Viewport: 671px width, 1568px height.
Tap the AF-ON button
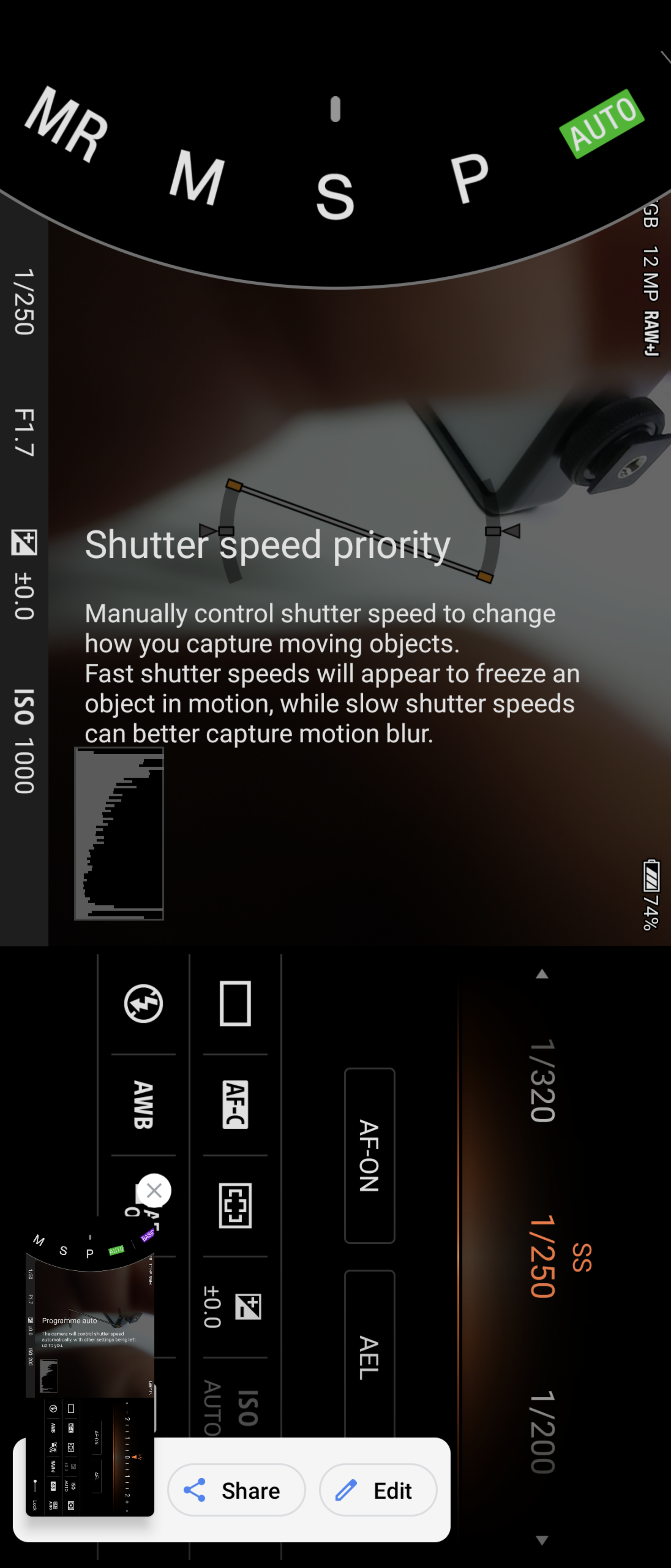[369, 1155]
